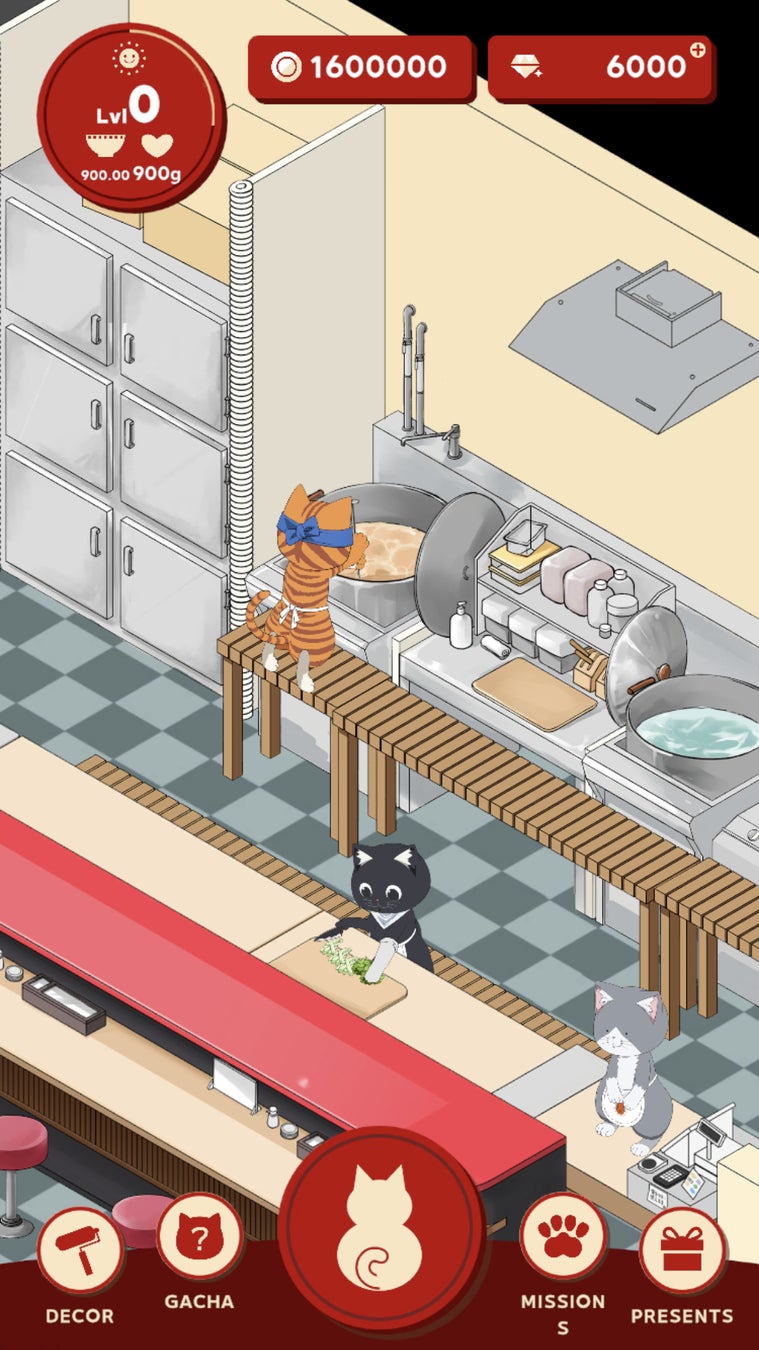Screen dimensions: 759x1350
Task: Tap the big central cat button
Action: [x=380, y=1228]
